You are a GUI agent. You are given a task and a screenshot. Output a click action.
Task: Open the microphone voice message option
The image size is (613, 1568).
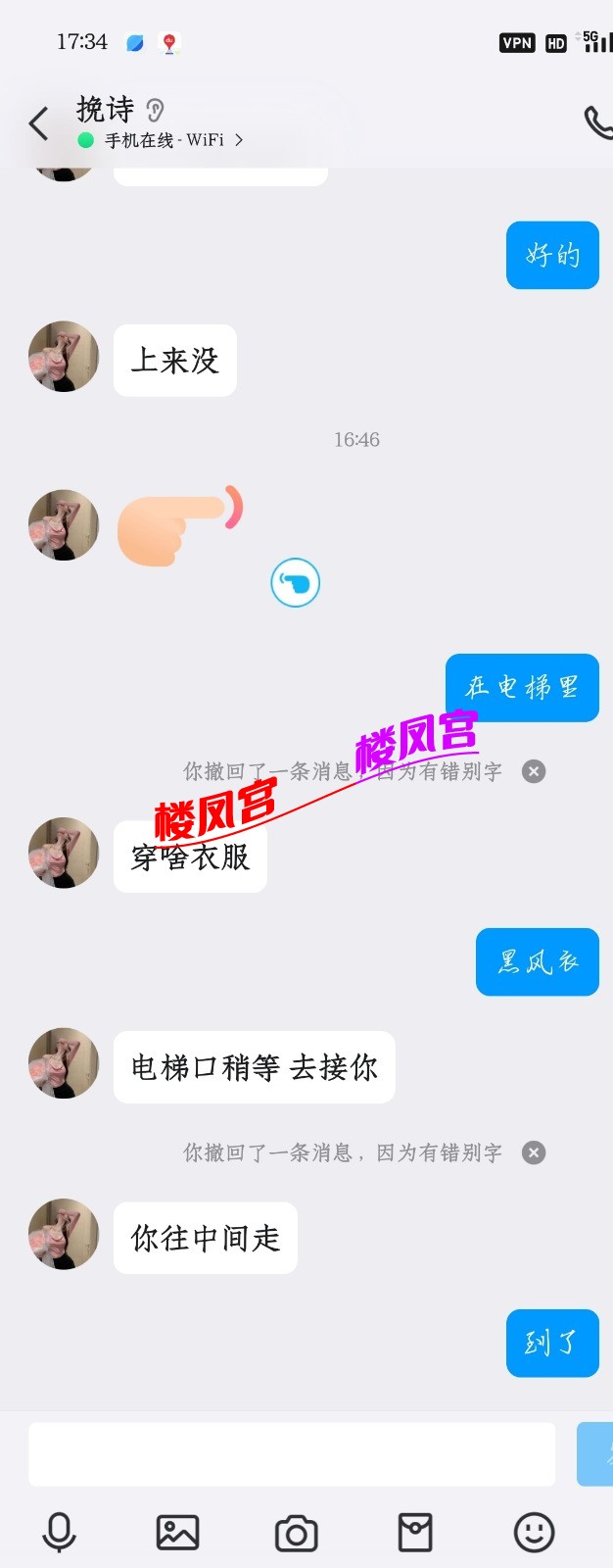click(x=59, y=1532)
